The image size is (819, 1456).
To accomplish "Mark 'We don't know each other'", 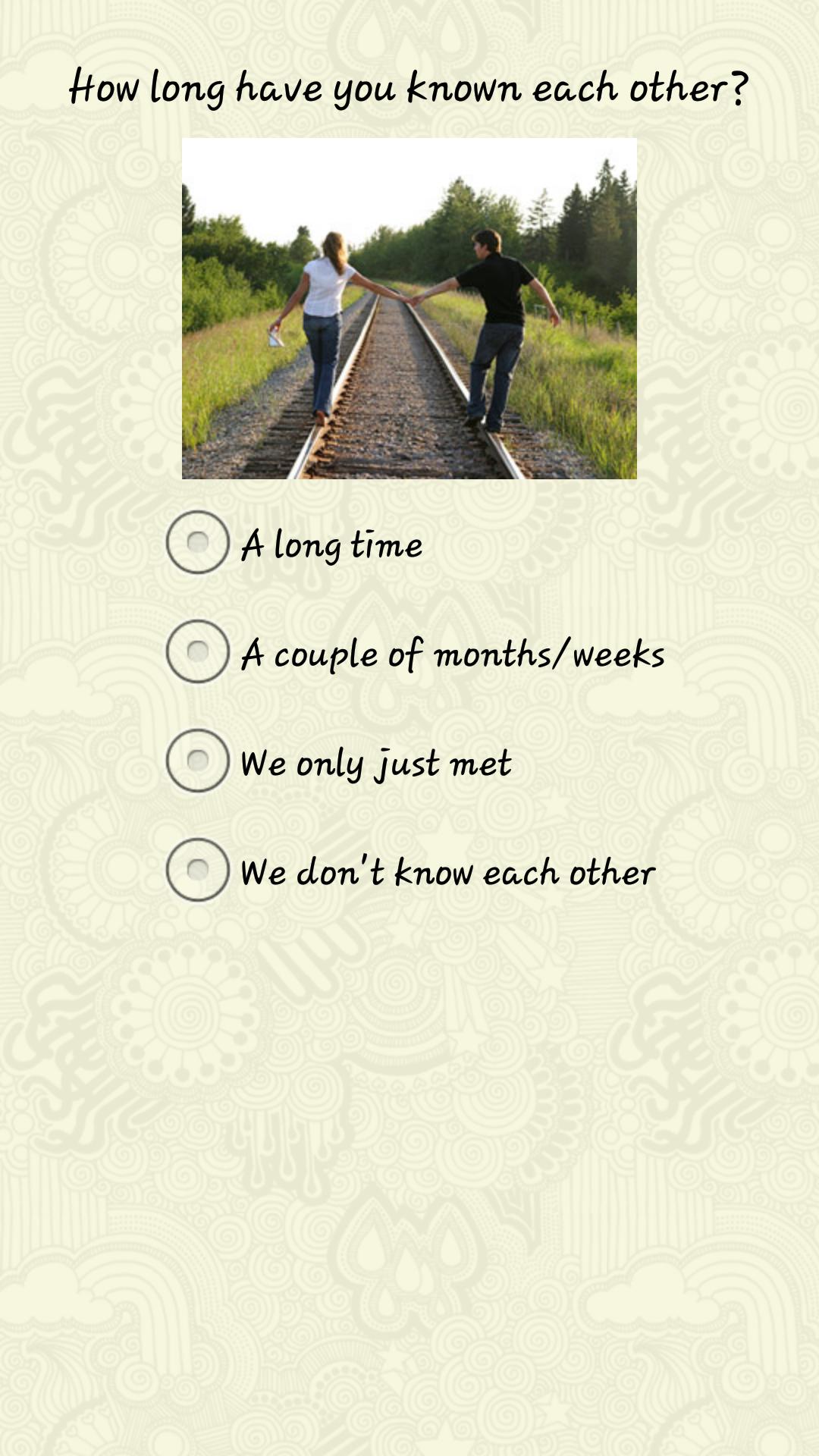I will coord(198,871).
